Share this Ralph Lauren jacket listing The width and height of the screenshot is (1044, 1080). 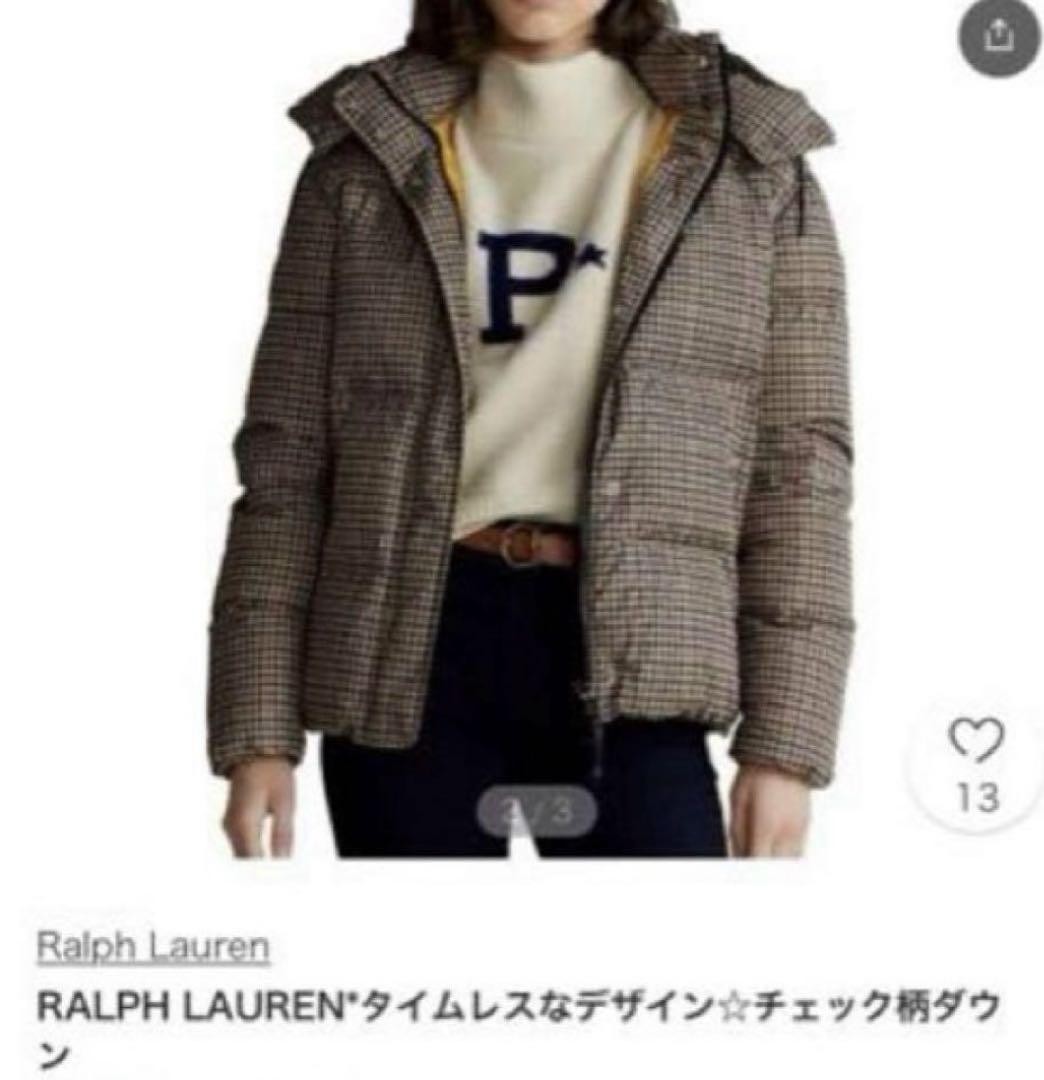(x=998, y=39)
